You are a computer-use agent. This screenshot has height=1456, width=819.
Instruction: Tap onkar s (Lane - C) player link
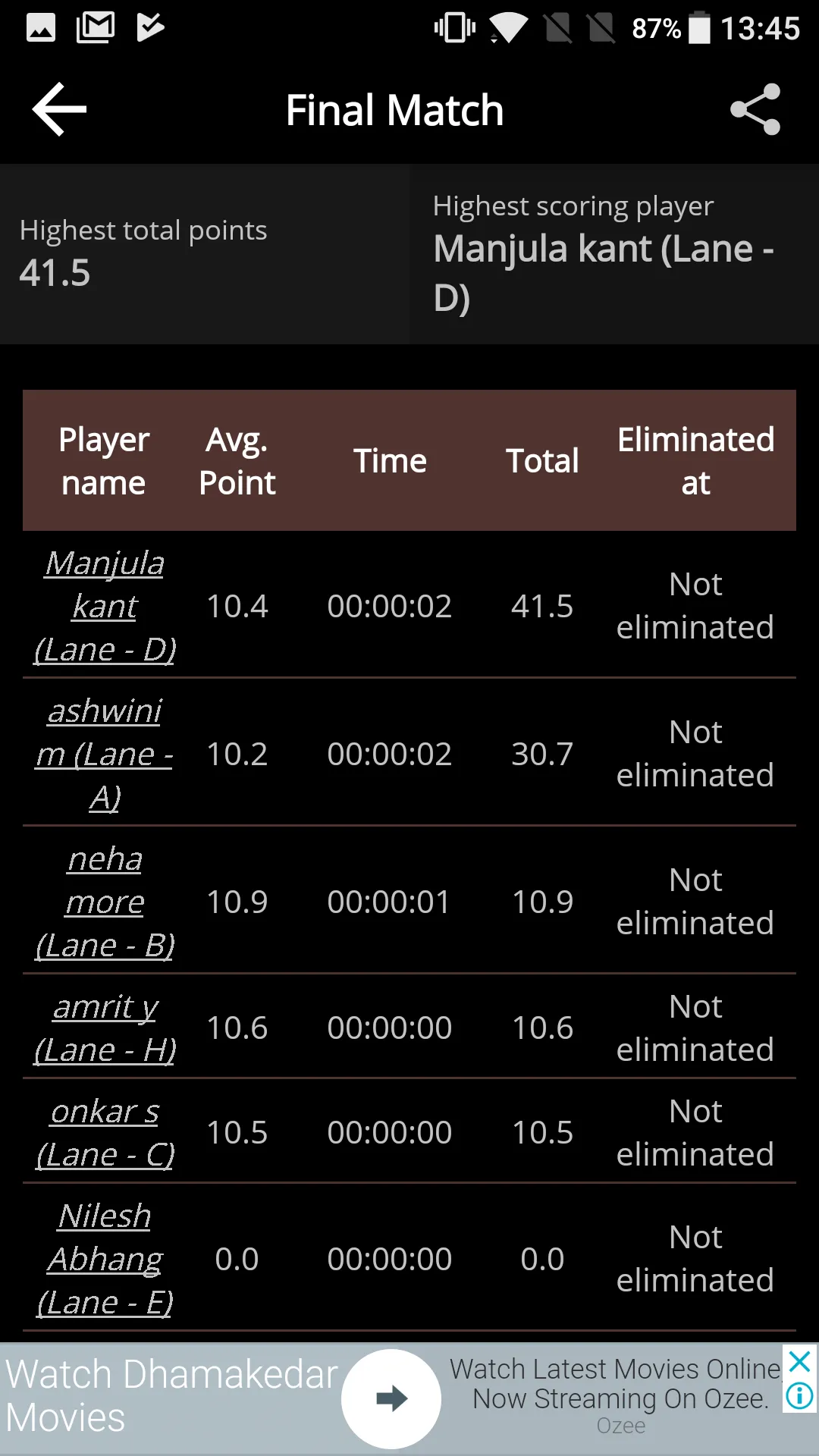pyautogui.click(x=104, y=1132)
